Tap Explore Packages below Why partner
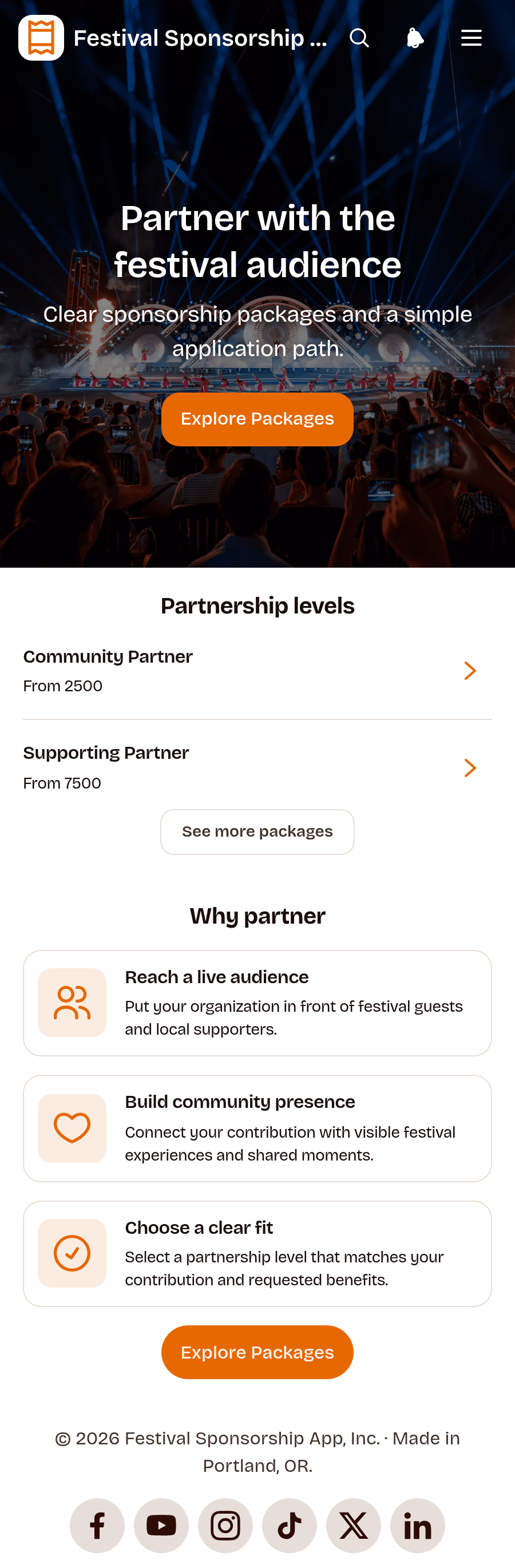Image resolution: width=515 pixels, height=1568 pixels. pyautogui.click(x=257, y=1352)
